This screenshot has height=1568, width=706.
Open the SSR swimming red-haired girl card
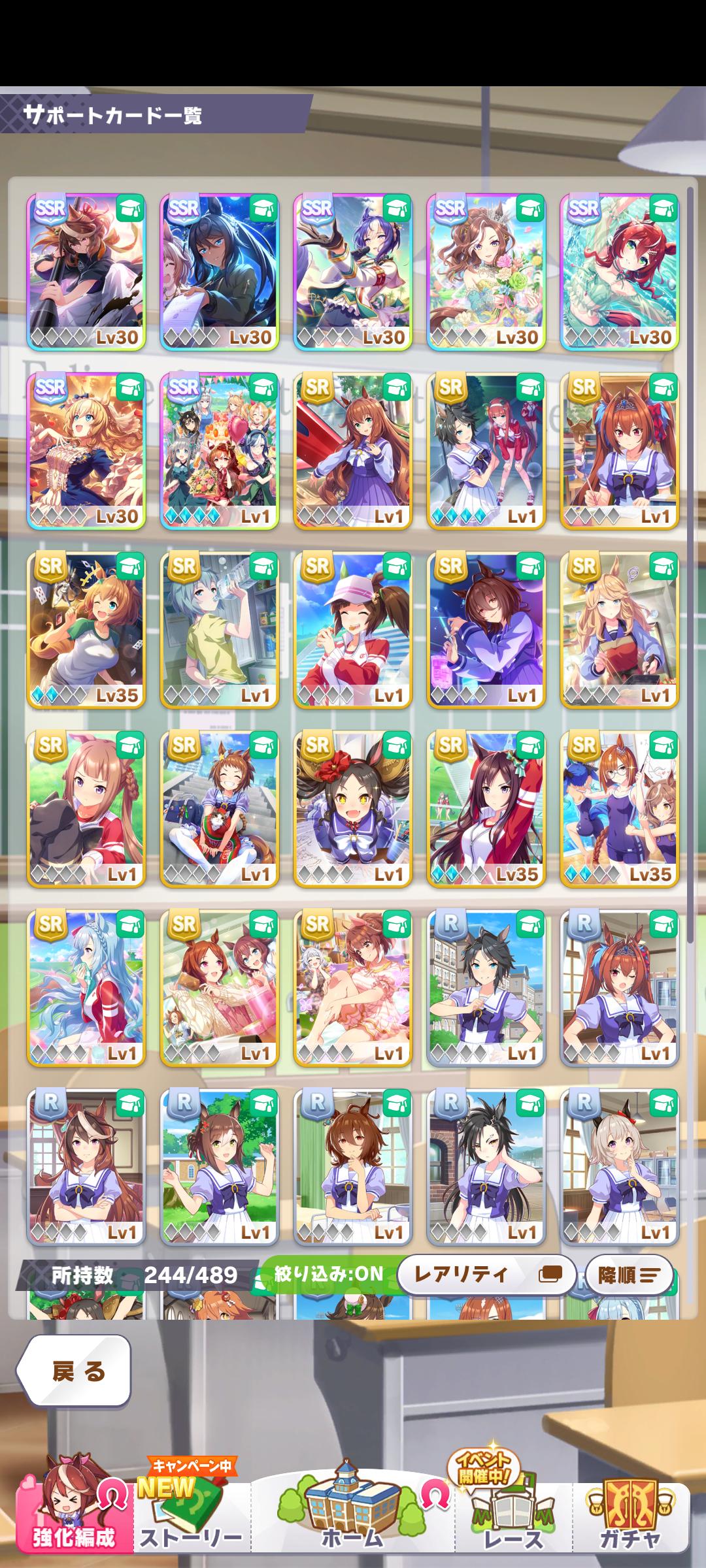(619, 272)
